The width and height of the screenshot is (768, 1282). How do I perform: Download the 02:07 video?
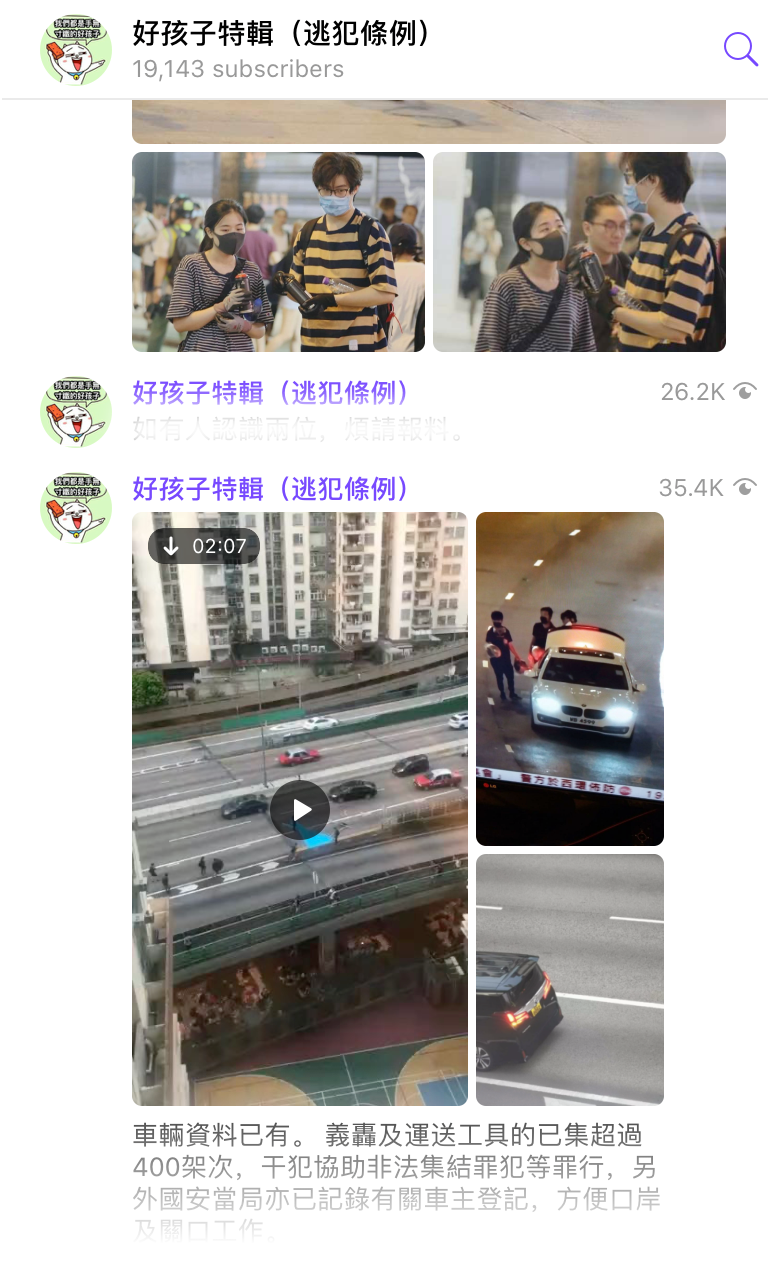(171, 546)
